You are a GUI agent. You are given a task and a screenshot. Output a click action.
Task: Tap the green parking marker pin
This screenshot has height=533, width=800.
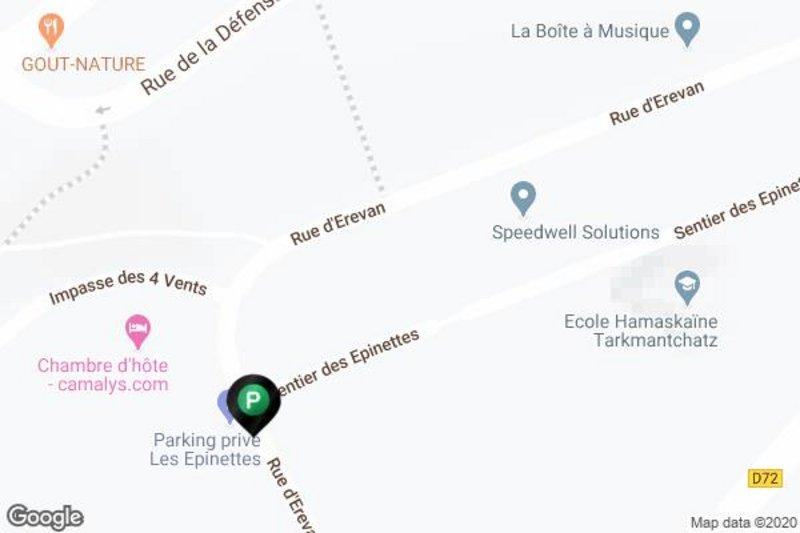[x=254, y=402]
